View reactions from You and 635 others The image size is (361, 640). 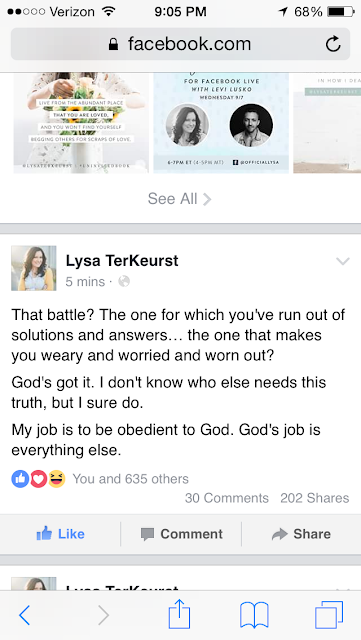100,479
